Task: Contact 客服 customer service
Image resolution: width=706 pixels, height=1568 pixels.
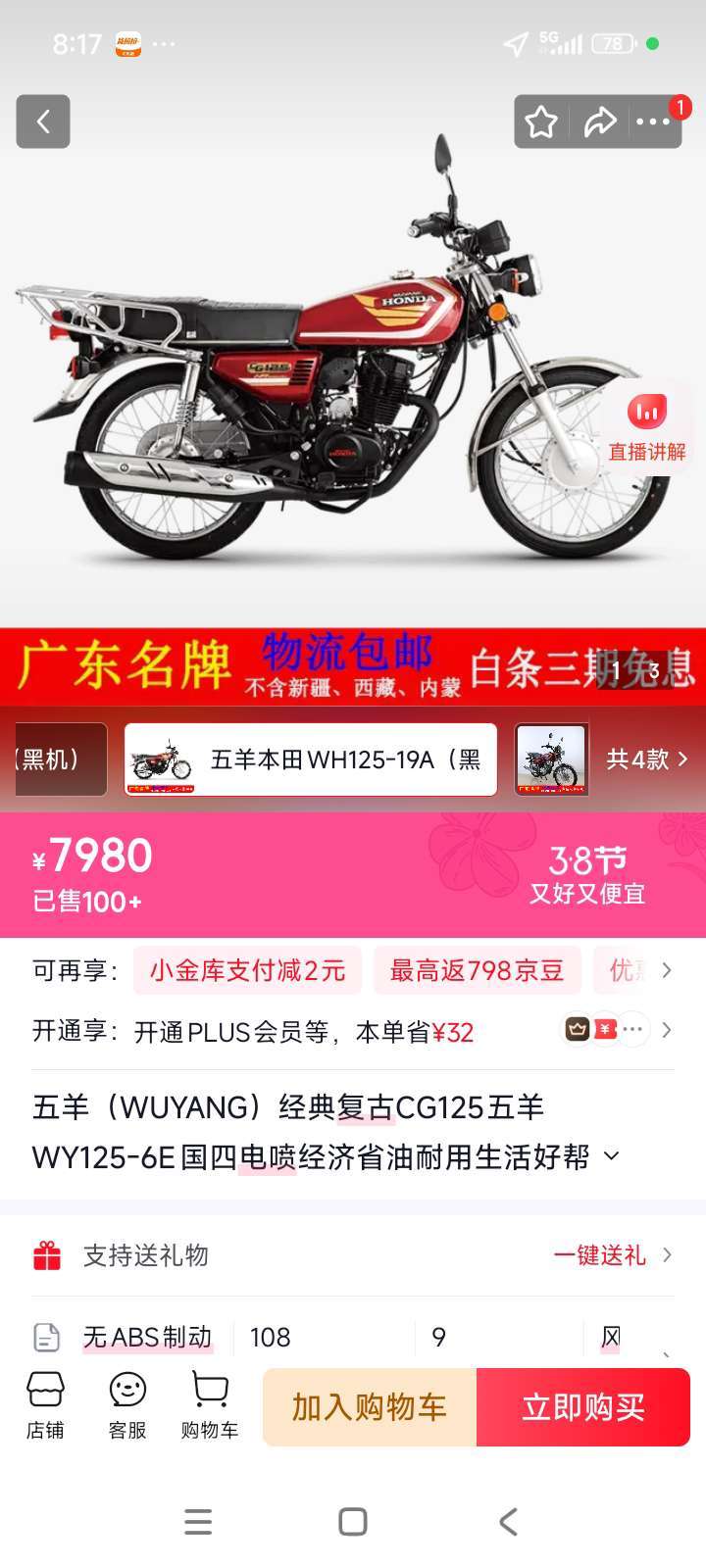Action: point(127,1406)
